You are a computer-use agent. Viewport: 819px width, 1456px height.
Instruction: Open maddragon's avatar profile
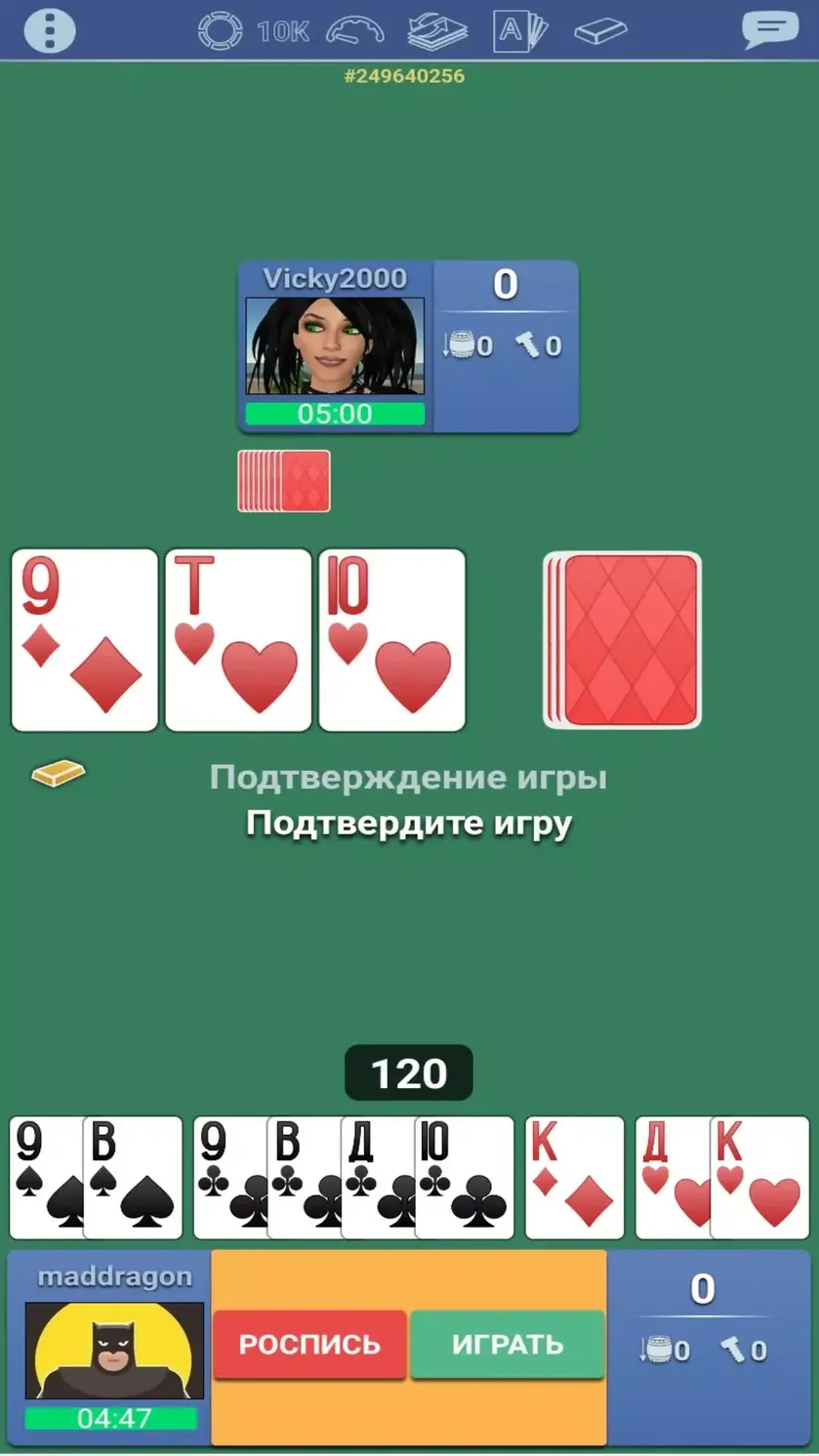(114, 1351)
